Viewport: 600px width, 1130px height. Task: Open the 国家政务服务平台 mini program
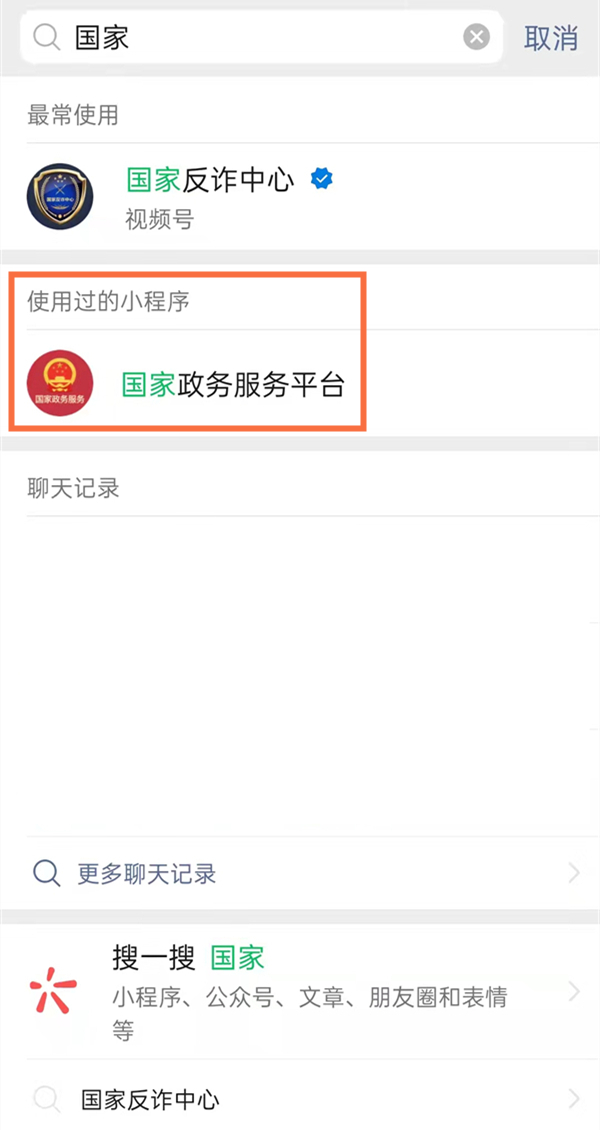click(x=232, y=385)
